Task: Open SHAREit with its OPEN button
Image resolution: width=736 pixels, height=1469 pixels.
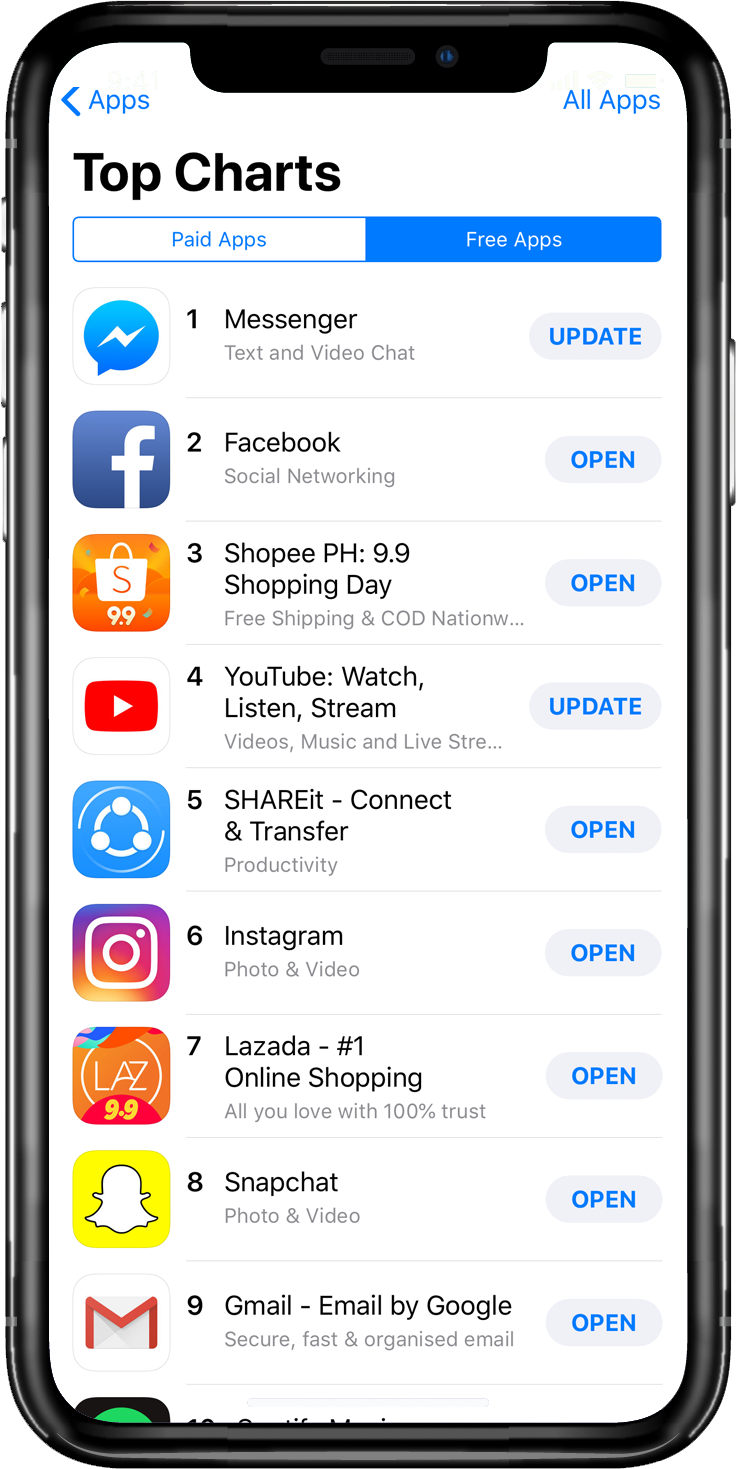Action: tap(602, 830)
